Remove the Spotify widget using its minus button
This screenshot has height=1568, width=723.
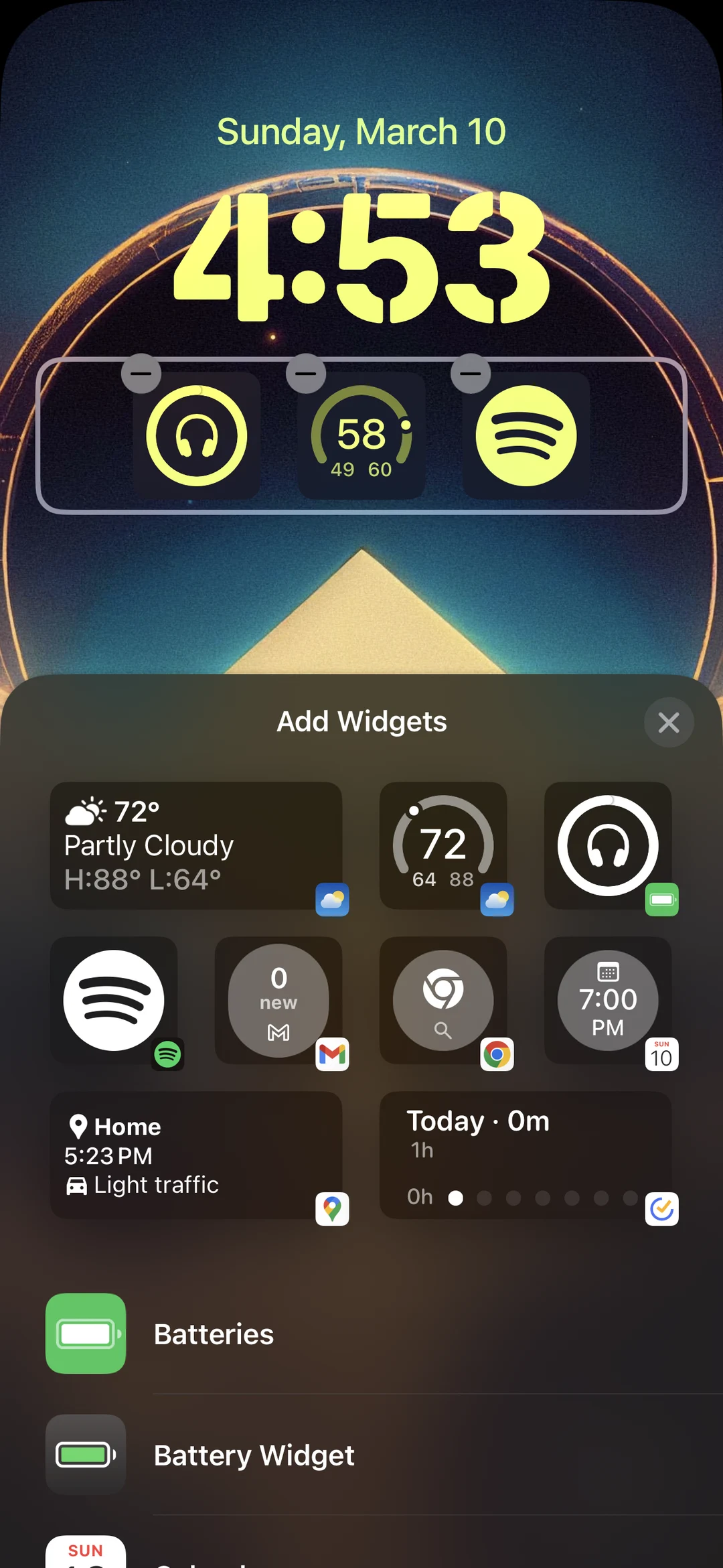pyautogui.click(x=471, y=373)
